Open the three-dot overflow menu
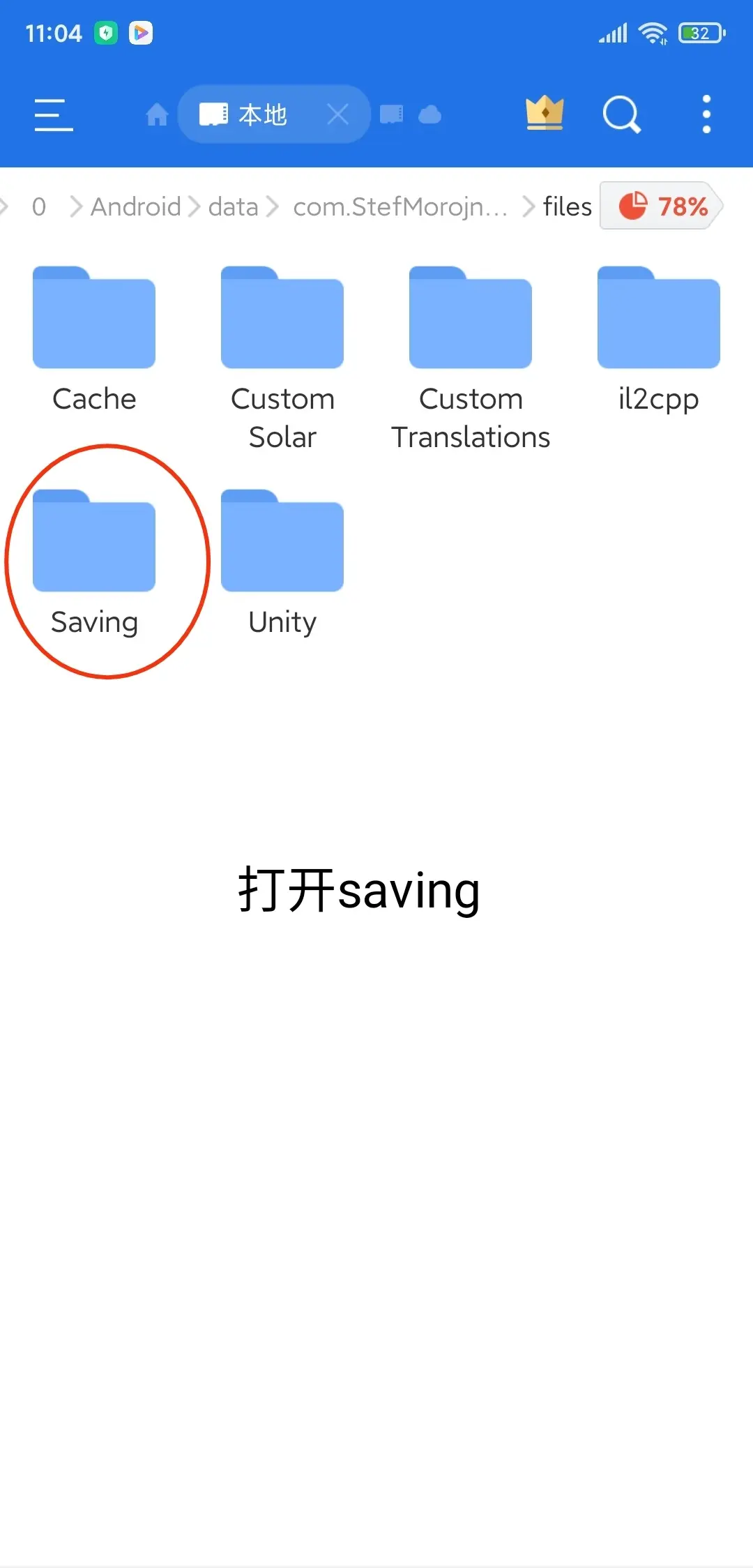Viewport: 753px width, 1568px height. 706,114
